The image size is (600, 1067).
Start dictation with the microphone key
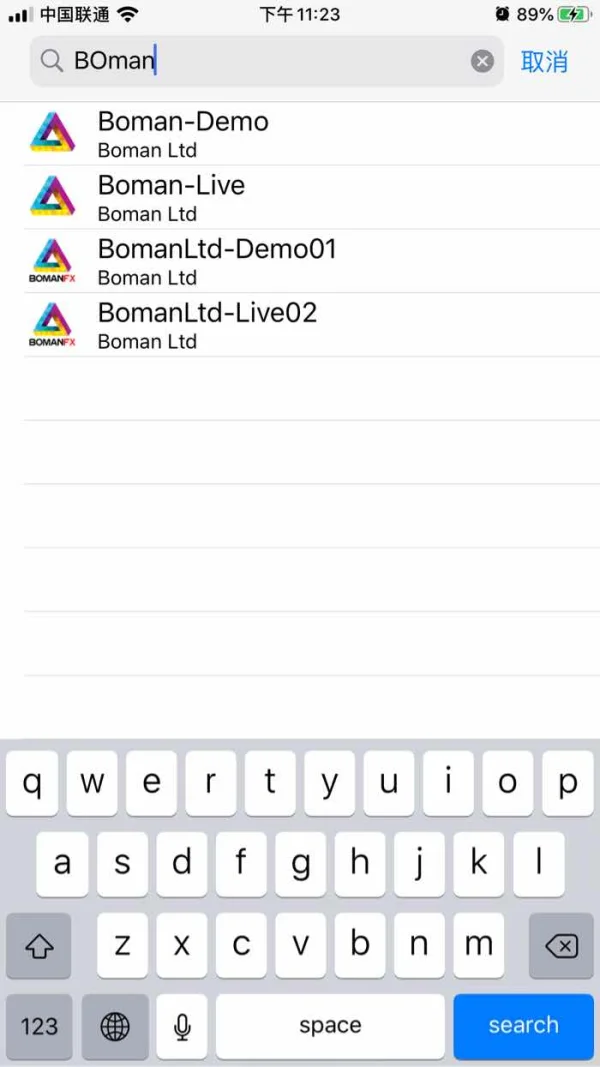click(182, 1025)
